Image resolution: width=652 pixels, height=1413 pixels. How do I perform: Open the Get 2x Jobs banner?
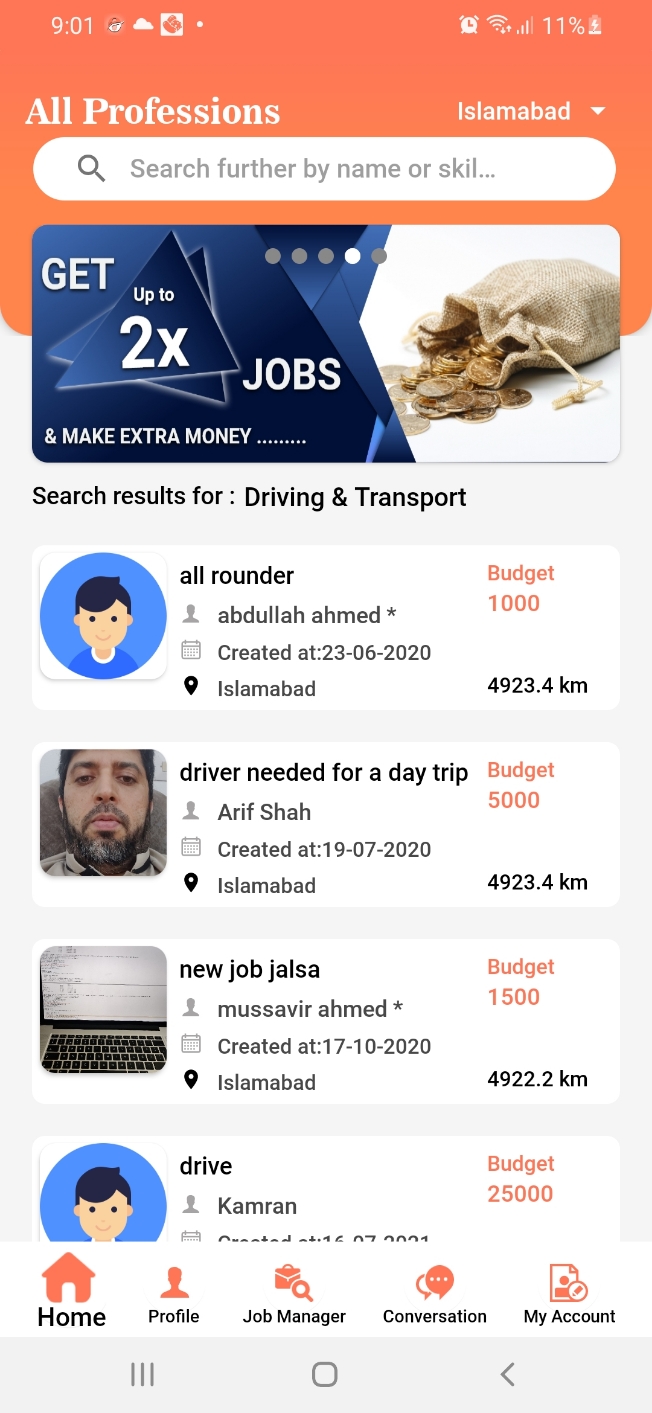pos(326,344)
